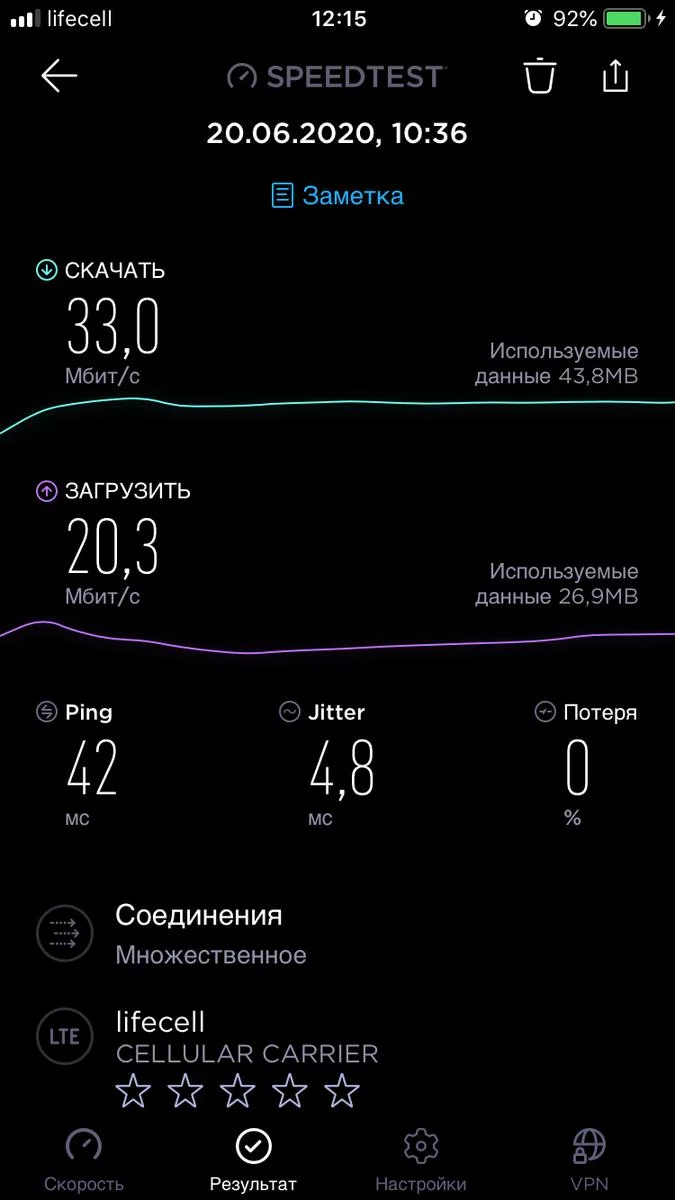
Task: Open the Настройки tab
Action: point(421,1162)
